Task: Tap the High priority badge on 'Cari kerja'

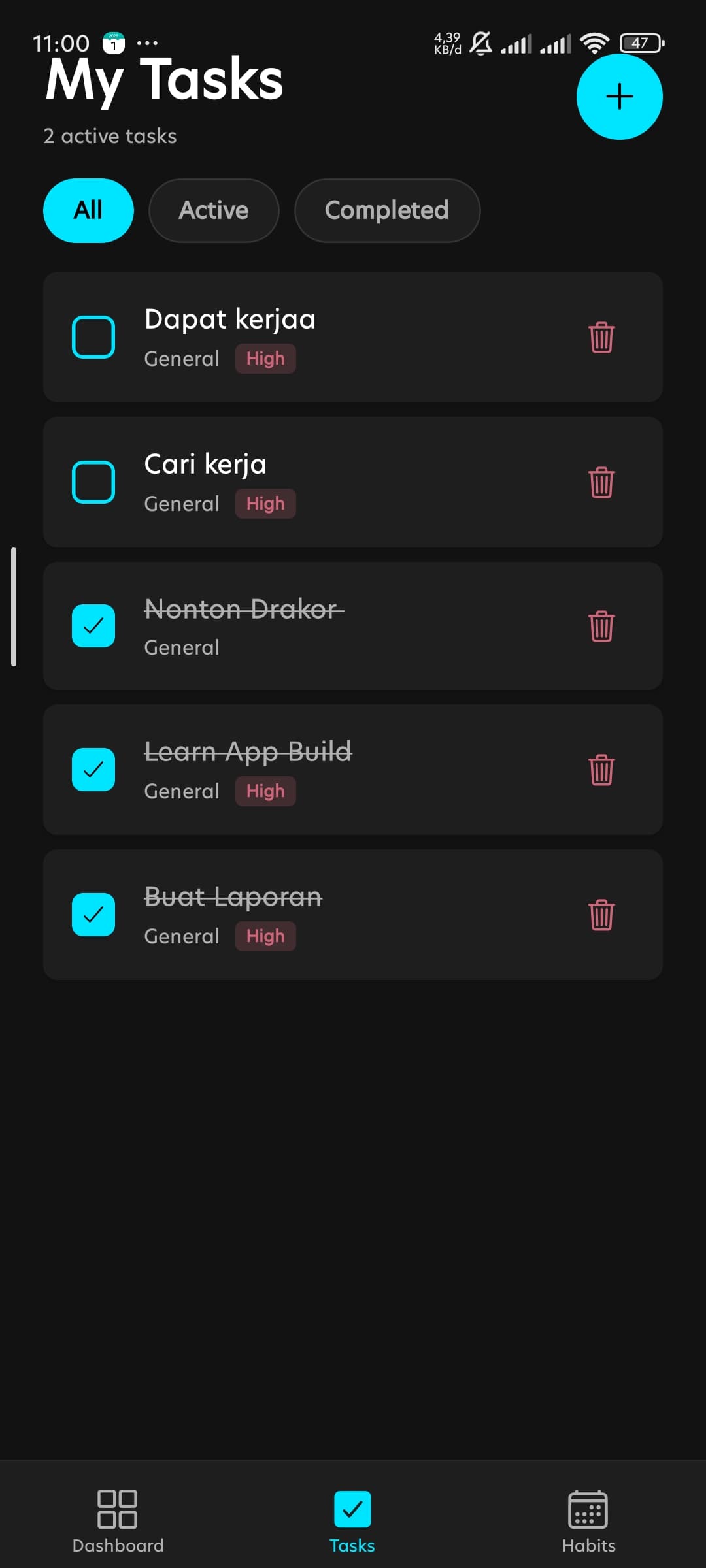Action: [265, 503]
